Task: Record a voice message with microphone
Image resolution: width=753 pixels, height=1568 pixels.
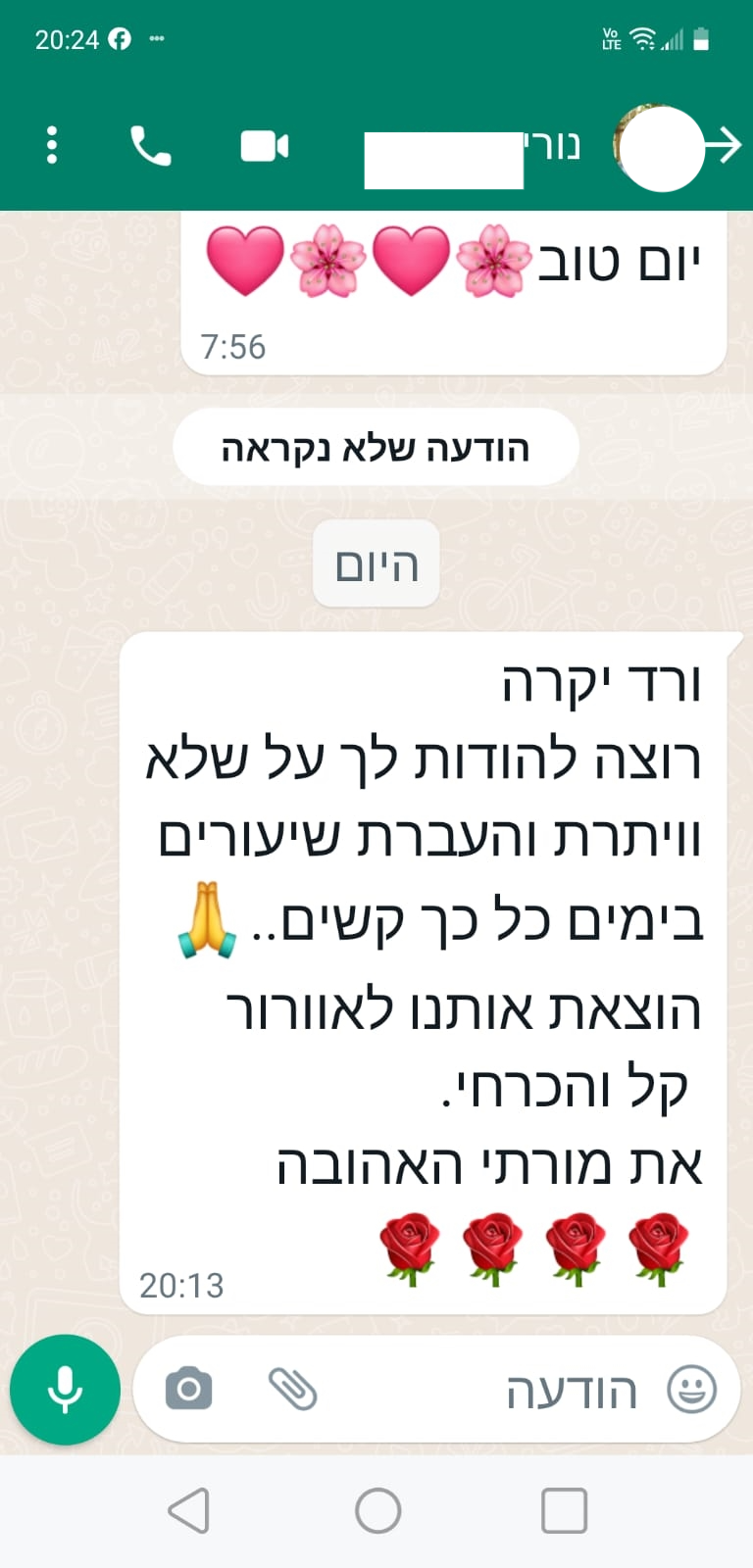Action: [x=65, y=1389]
